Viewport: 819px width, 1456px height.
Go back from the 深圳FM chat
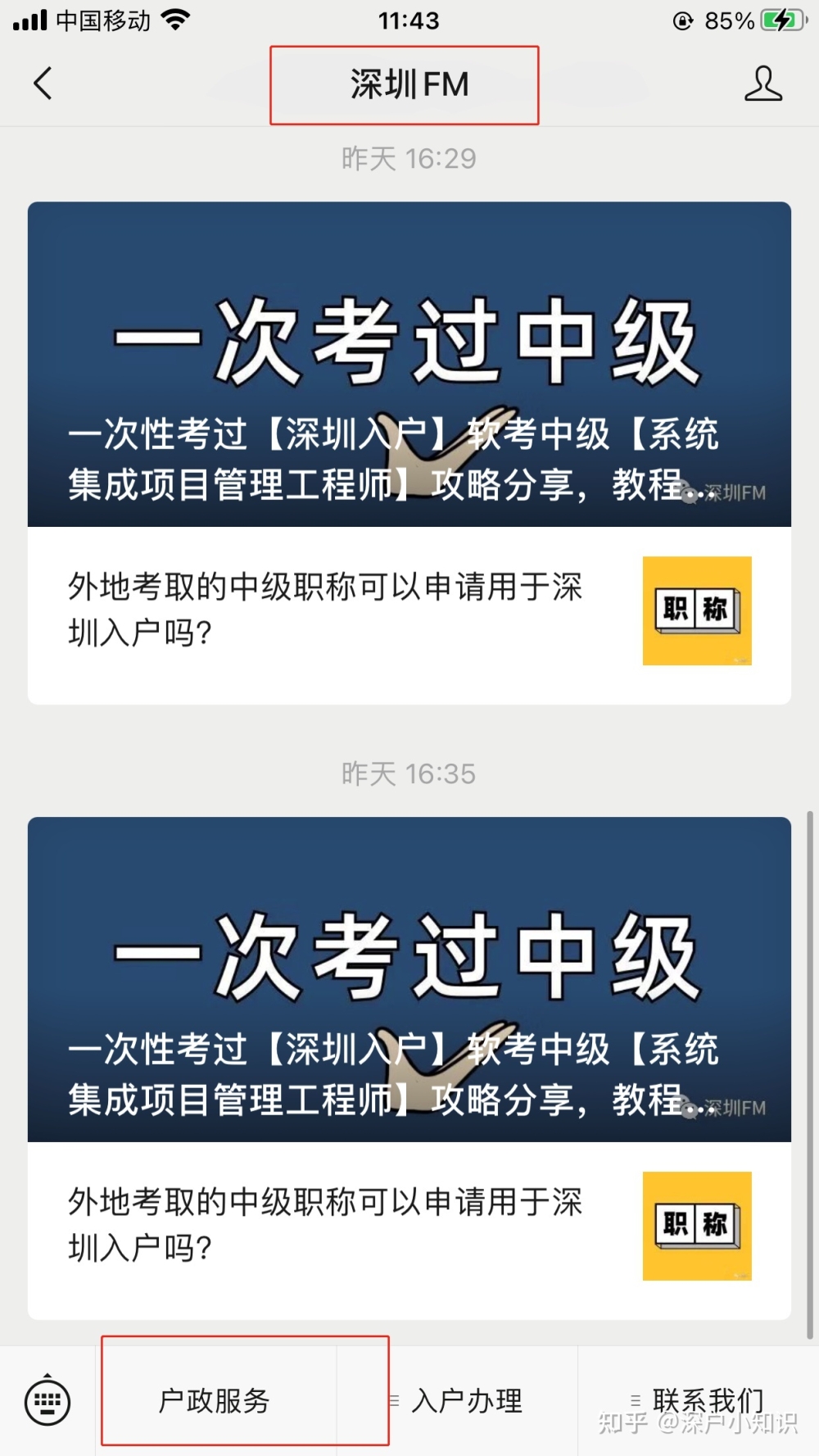pos(43,84)
